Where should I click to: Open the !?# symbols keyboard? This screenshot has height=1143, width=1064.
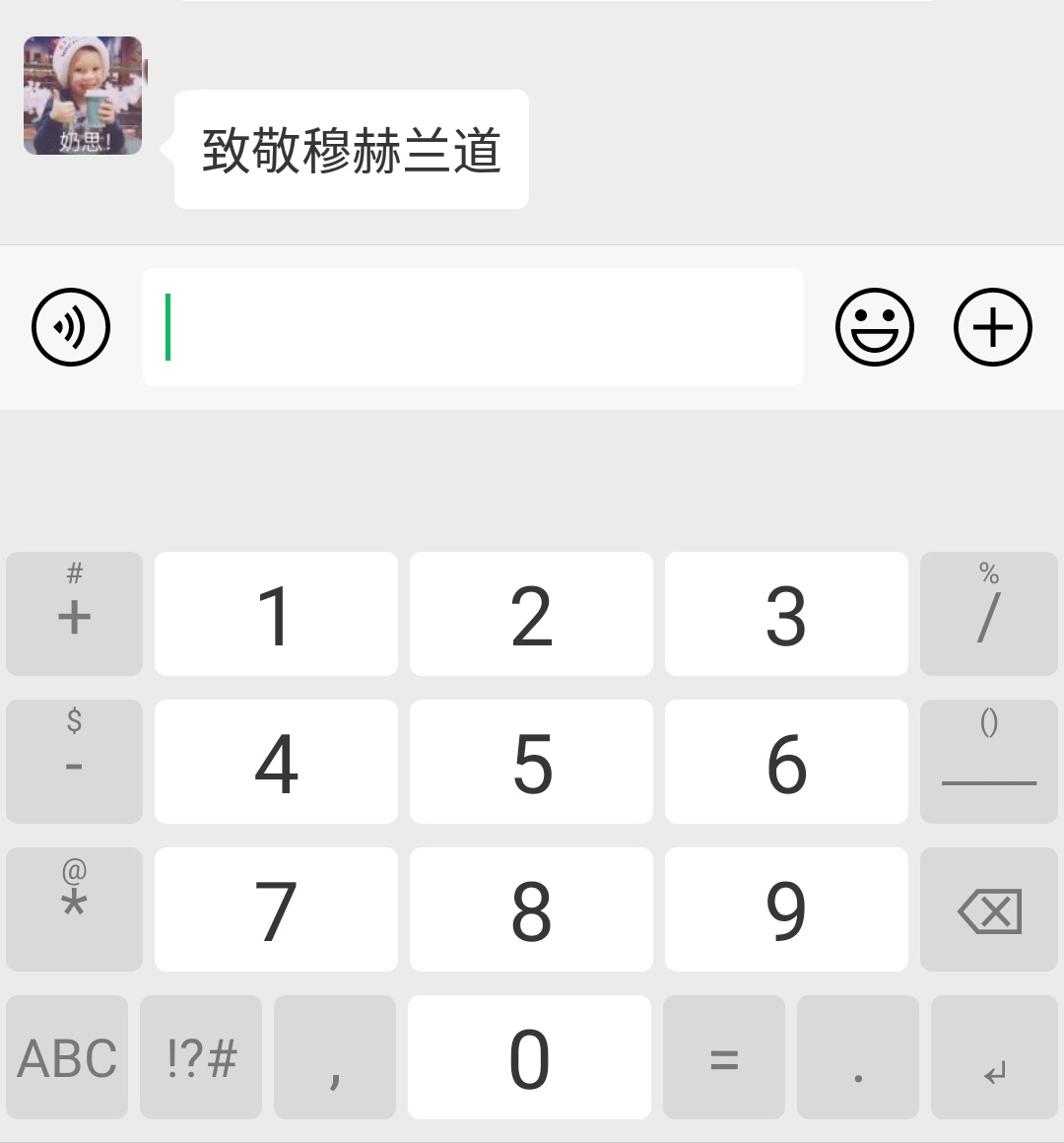(x=201, y=1057)
